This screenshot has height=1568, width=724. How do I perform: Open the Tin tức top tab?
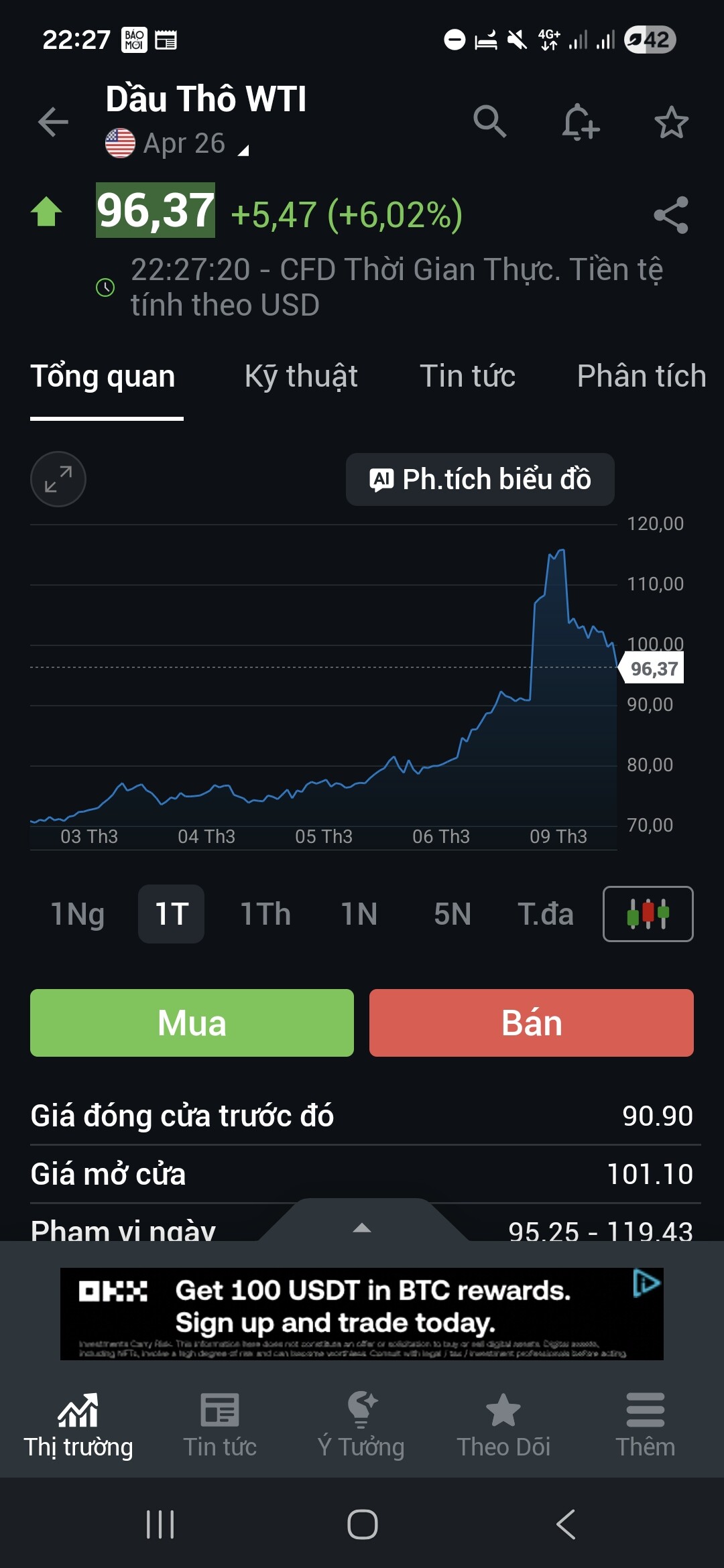[467, 377]
